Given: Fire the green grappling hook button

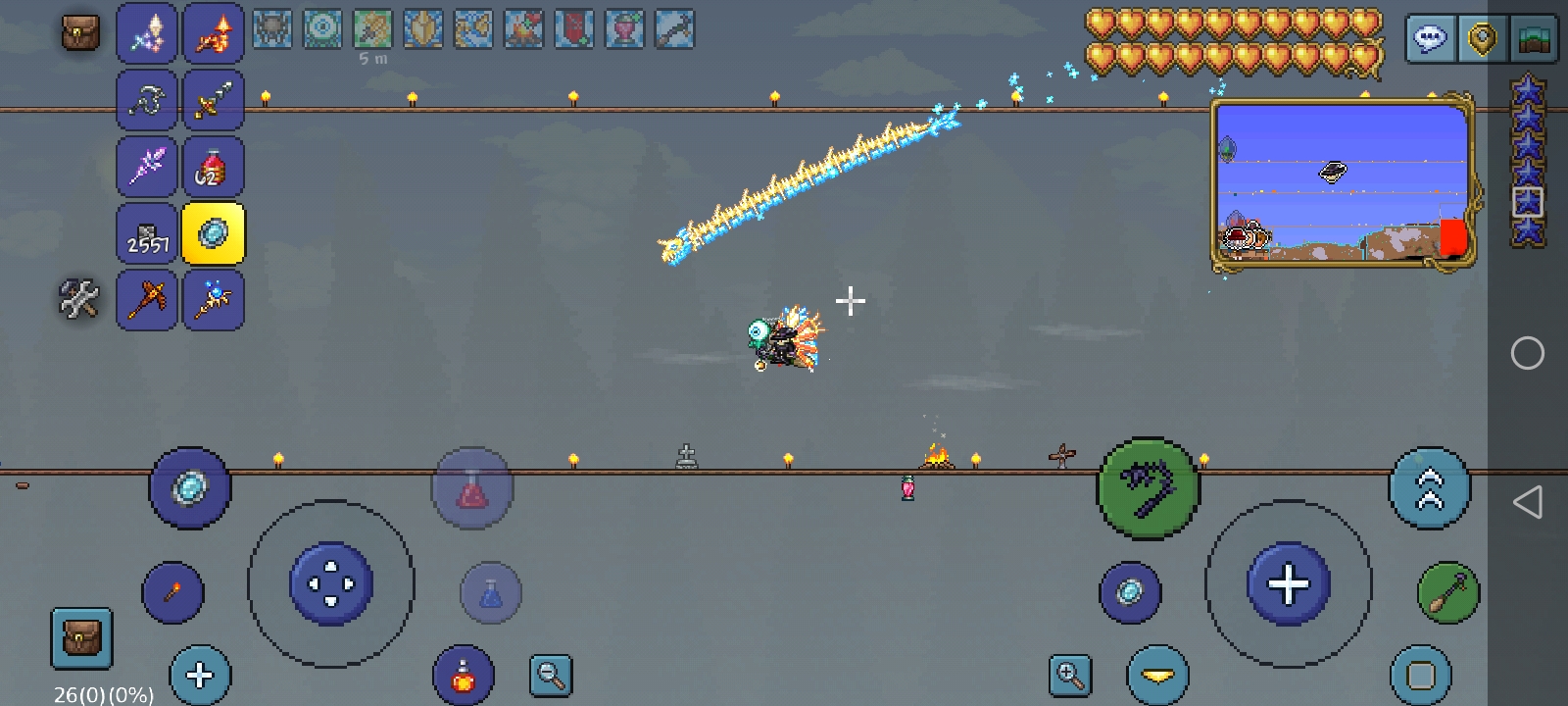Looking at the screenshot, I should [1148, 487].
